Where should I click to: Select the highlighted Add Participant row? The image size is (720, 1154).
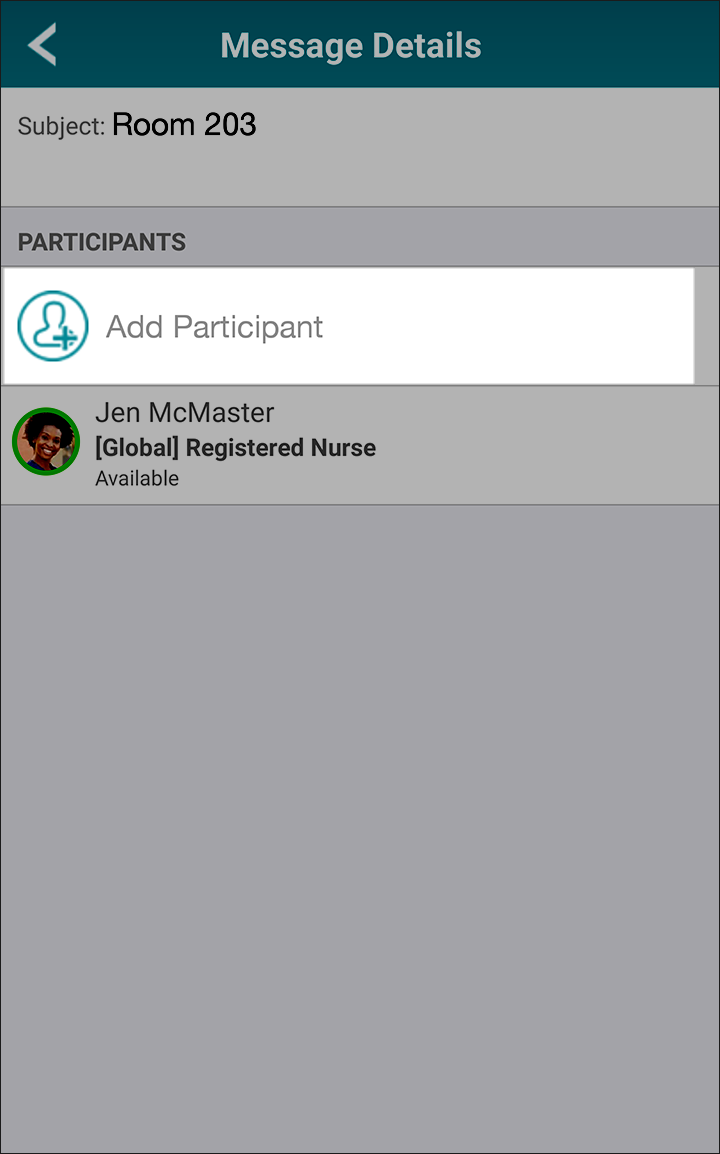tap(348, 326)
